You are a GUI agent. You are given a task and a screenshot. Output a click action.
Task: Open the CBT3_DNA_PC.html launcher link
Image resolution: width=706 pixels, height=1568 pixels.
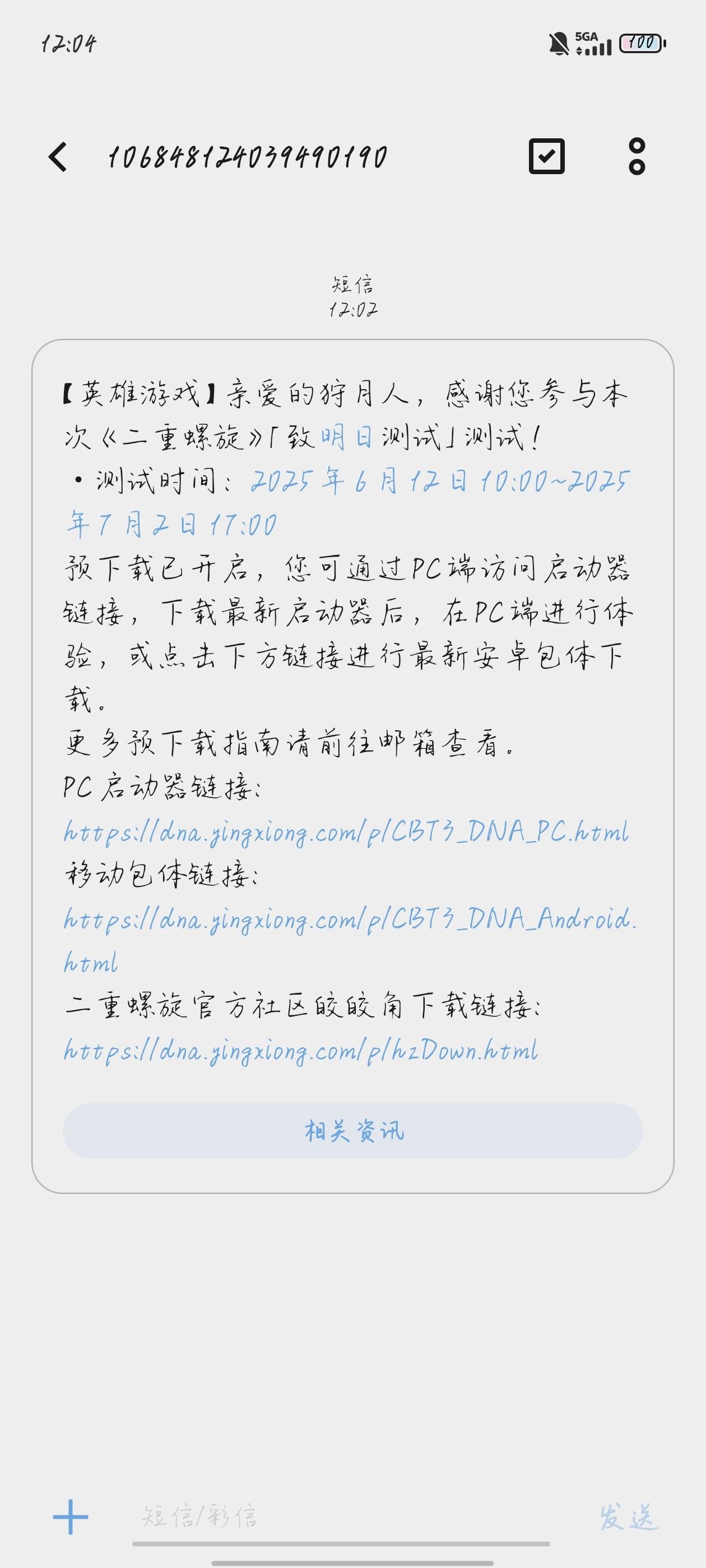coord(346,832)
